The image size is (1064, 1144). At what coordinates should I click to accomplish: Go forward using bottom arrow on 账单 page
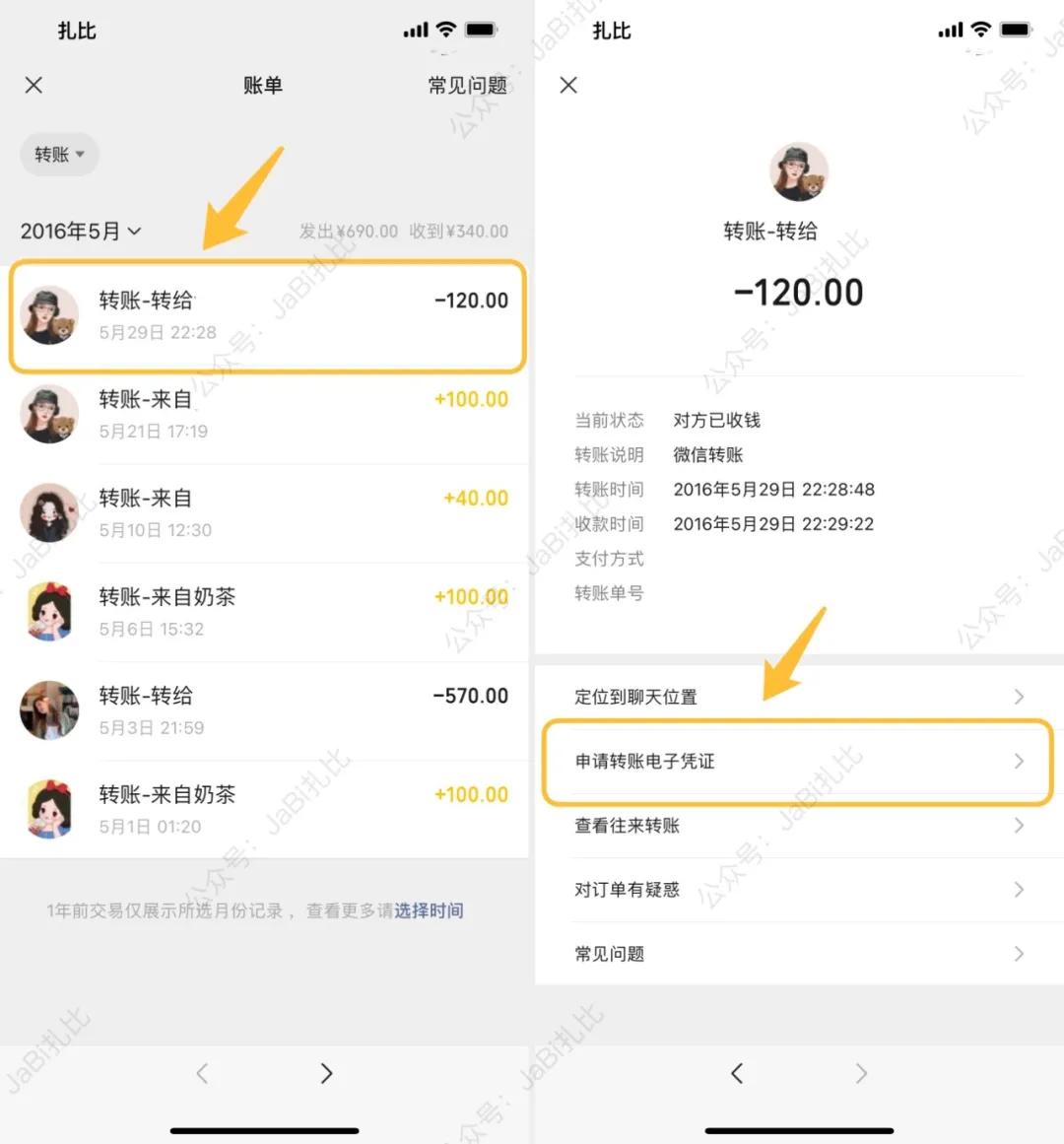point(326,1073)
